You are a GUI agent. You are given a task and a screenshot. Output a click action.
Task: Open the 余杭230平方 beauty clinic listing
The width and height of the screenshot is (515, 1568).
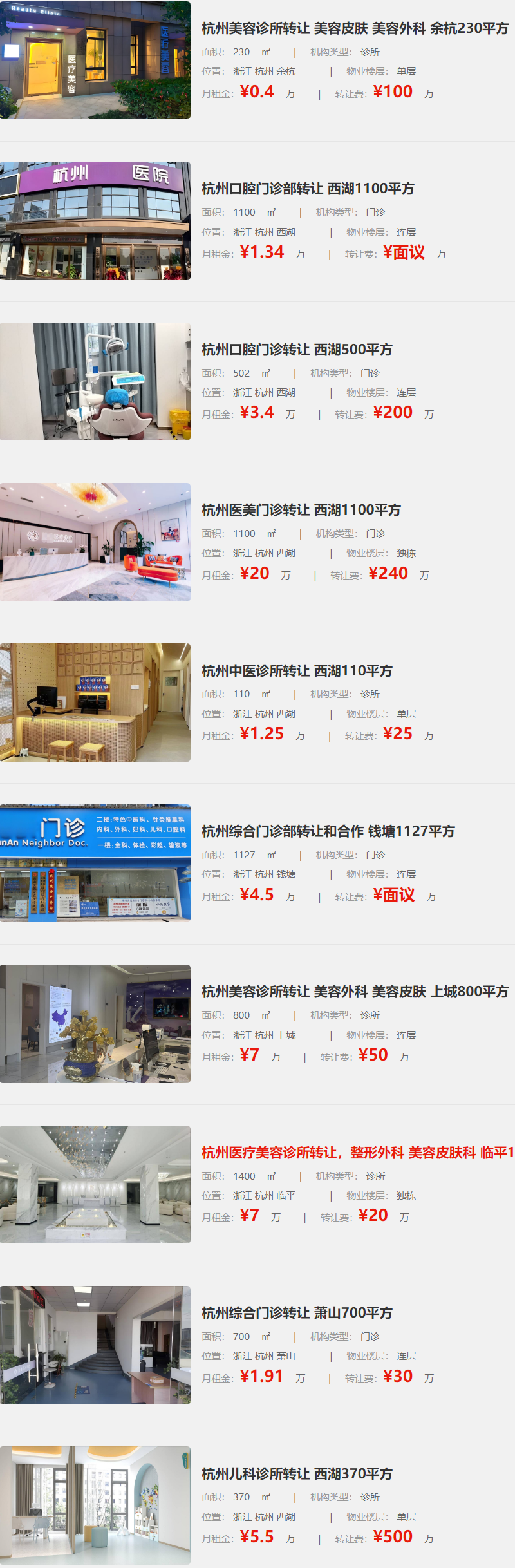coord(355,28)
